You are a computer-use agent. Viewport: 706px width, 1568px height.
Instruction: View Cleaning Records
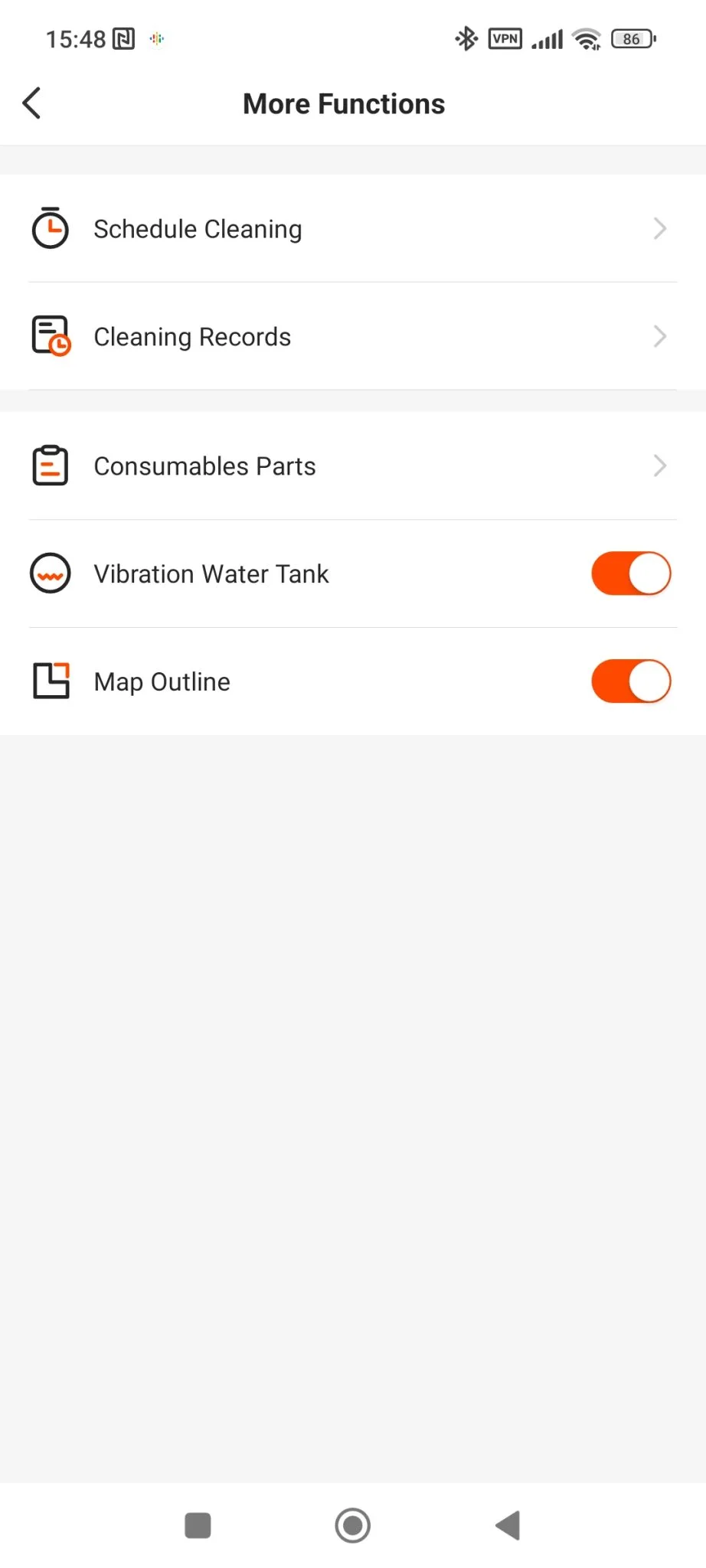352,337
